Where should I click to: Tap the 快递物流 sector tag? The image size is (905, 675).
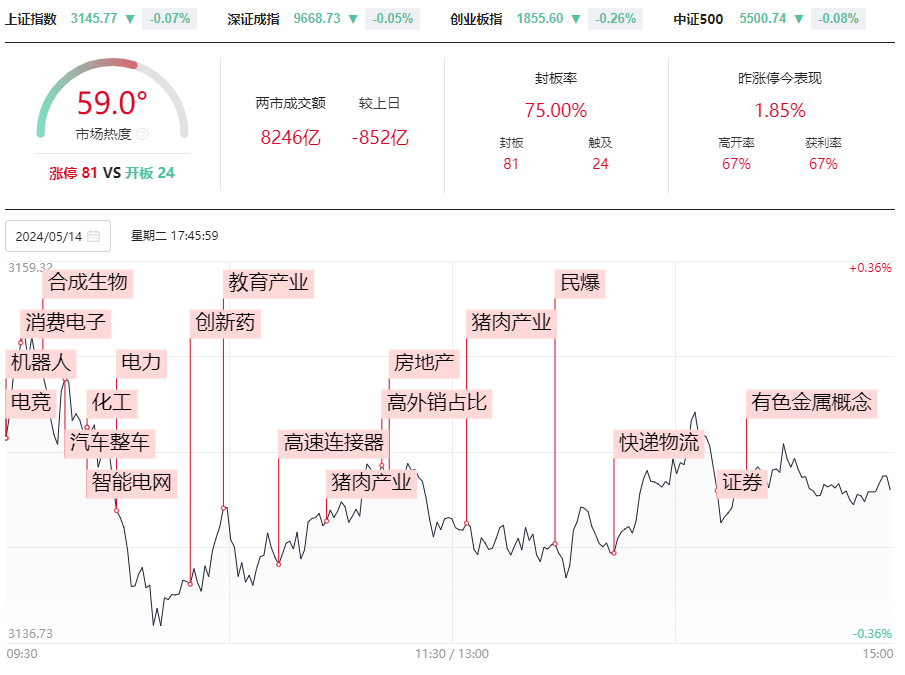[659, 444]
